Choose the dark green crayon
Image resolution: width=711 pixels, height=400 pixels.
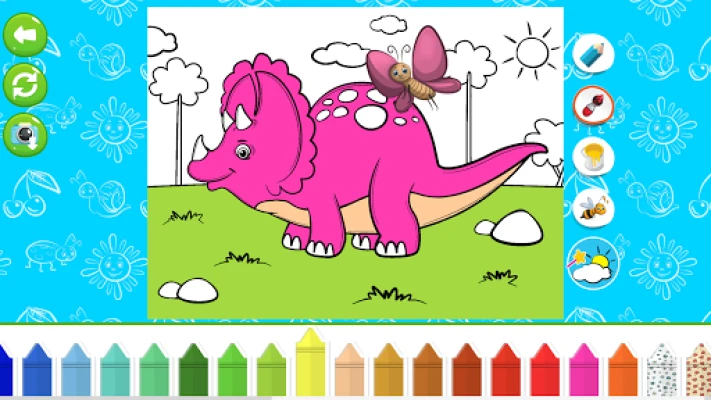pyautogui.click(x=194, y=370)
